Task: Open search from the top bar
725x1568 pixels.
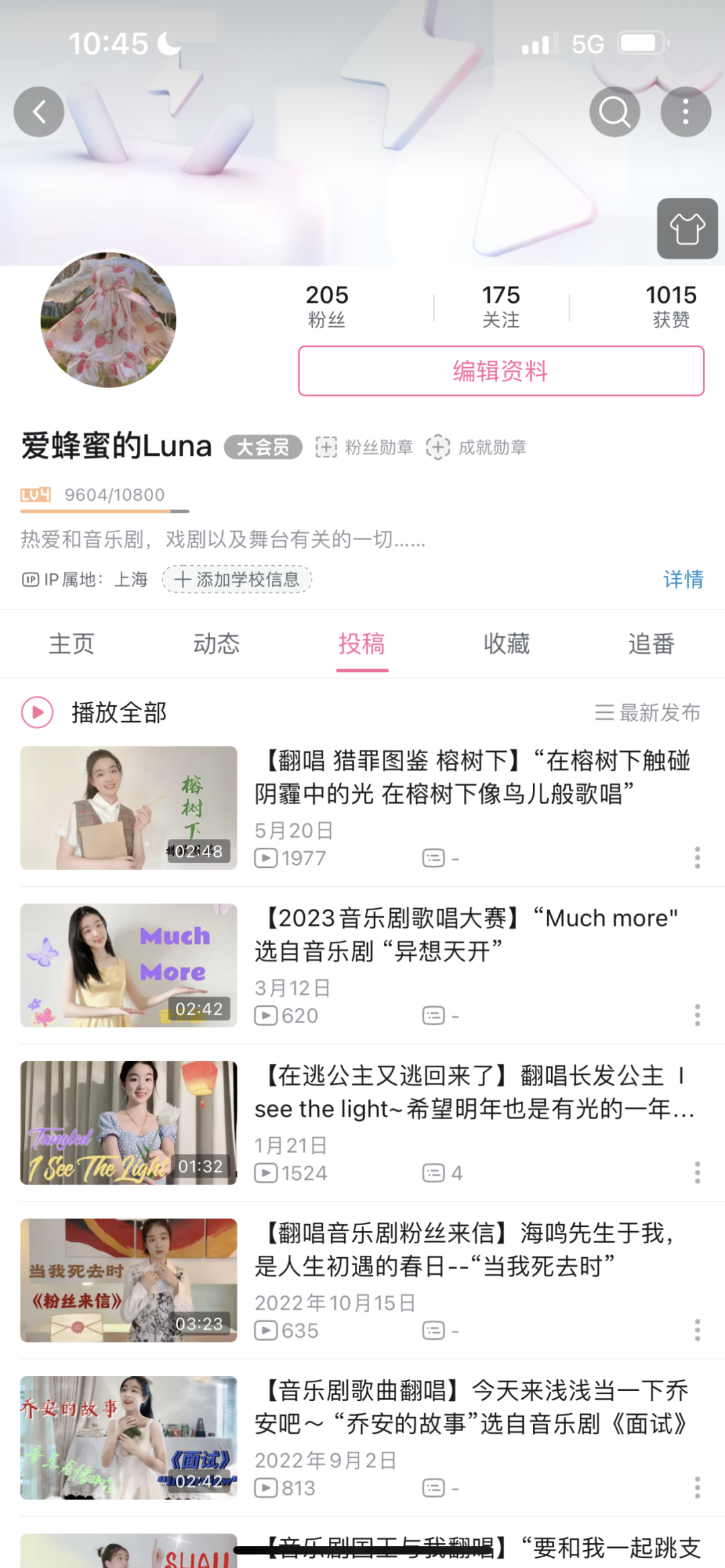Action: (614, 112)
